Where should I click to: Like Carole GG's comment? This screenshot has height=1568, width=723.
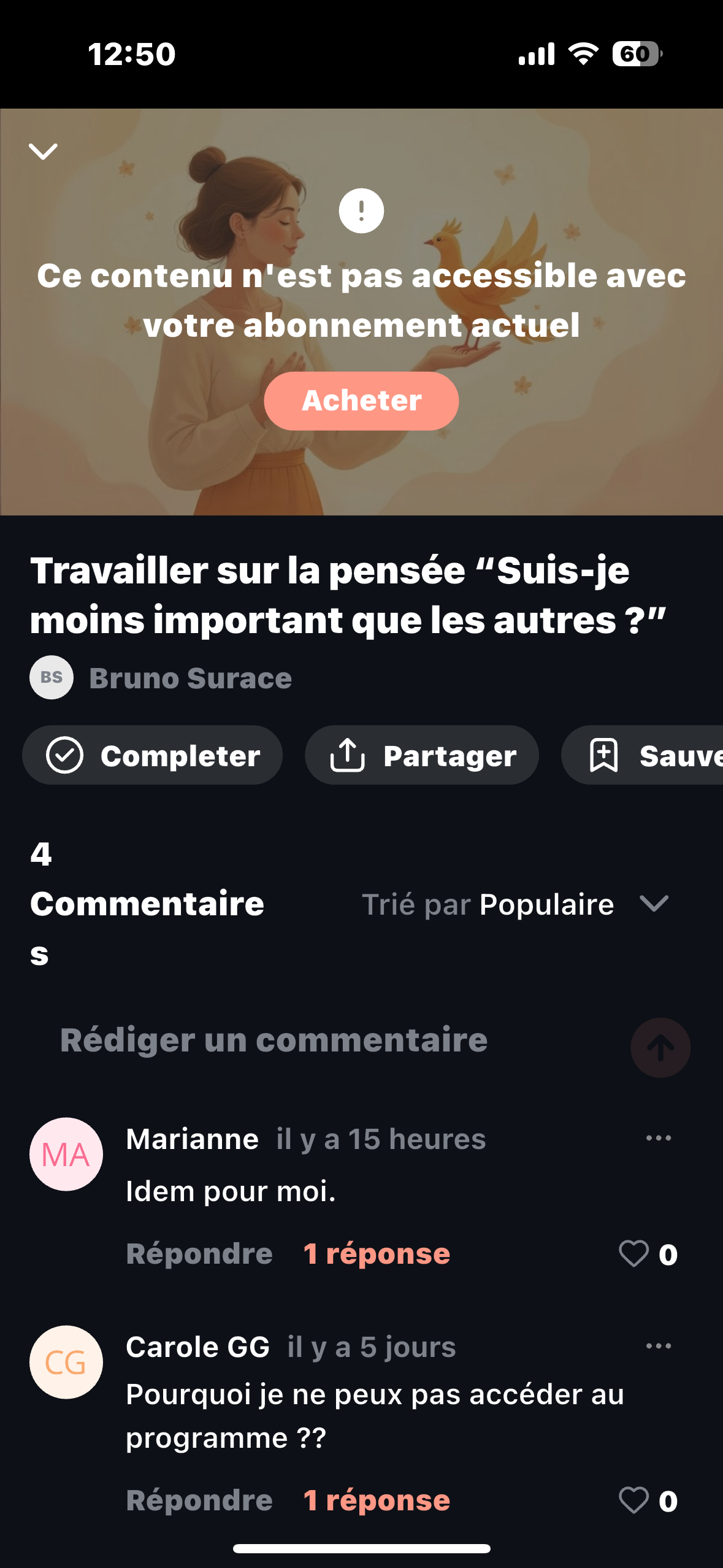point(633,1501)
